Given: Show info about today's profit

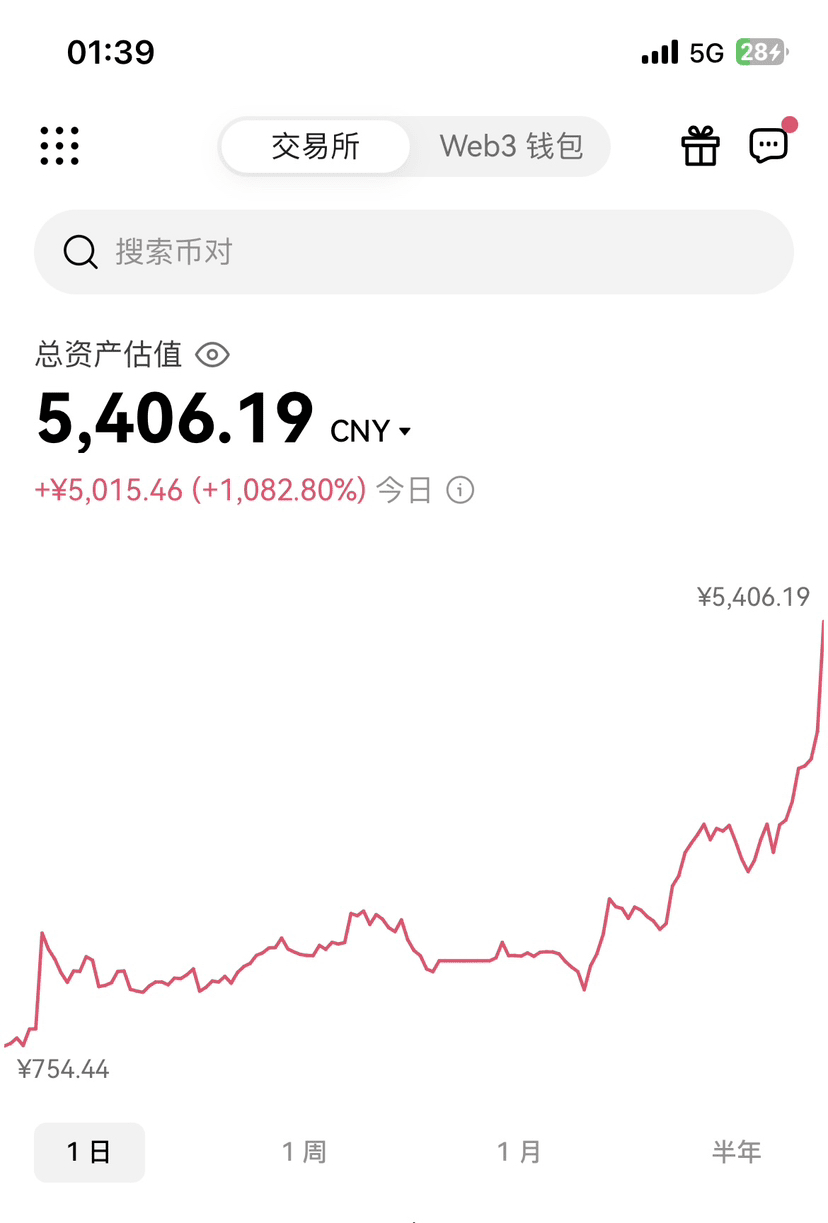Looking at the screenshot, I should click(460, 490).
